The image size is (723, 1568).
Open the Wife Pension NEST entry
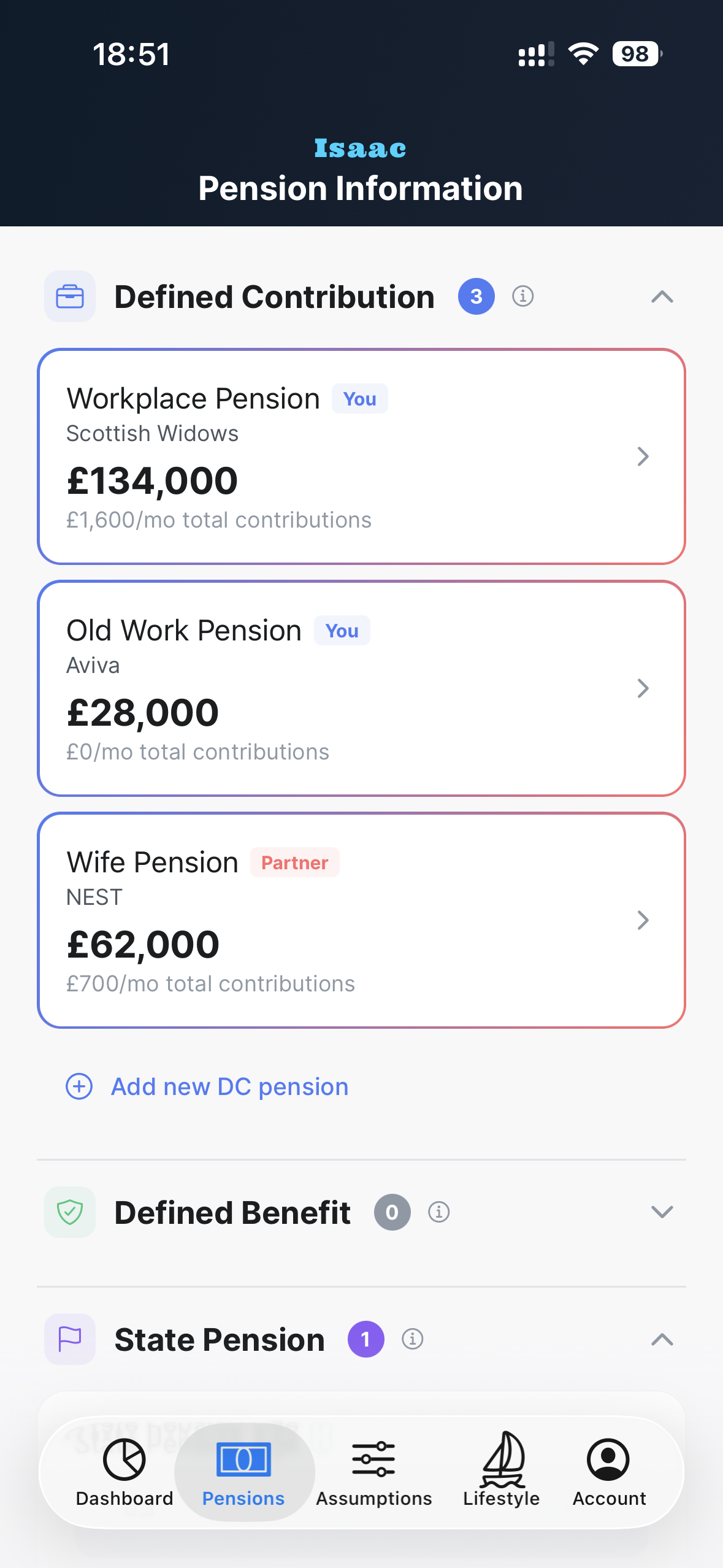point(642,920)
